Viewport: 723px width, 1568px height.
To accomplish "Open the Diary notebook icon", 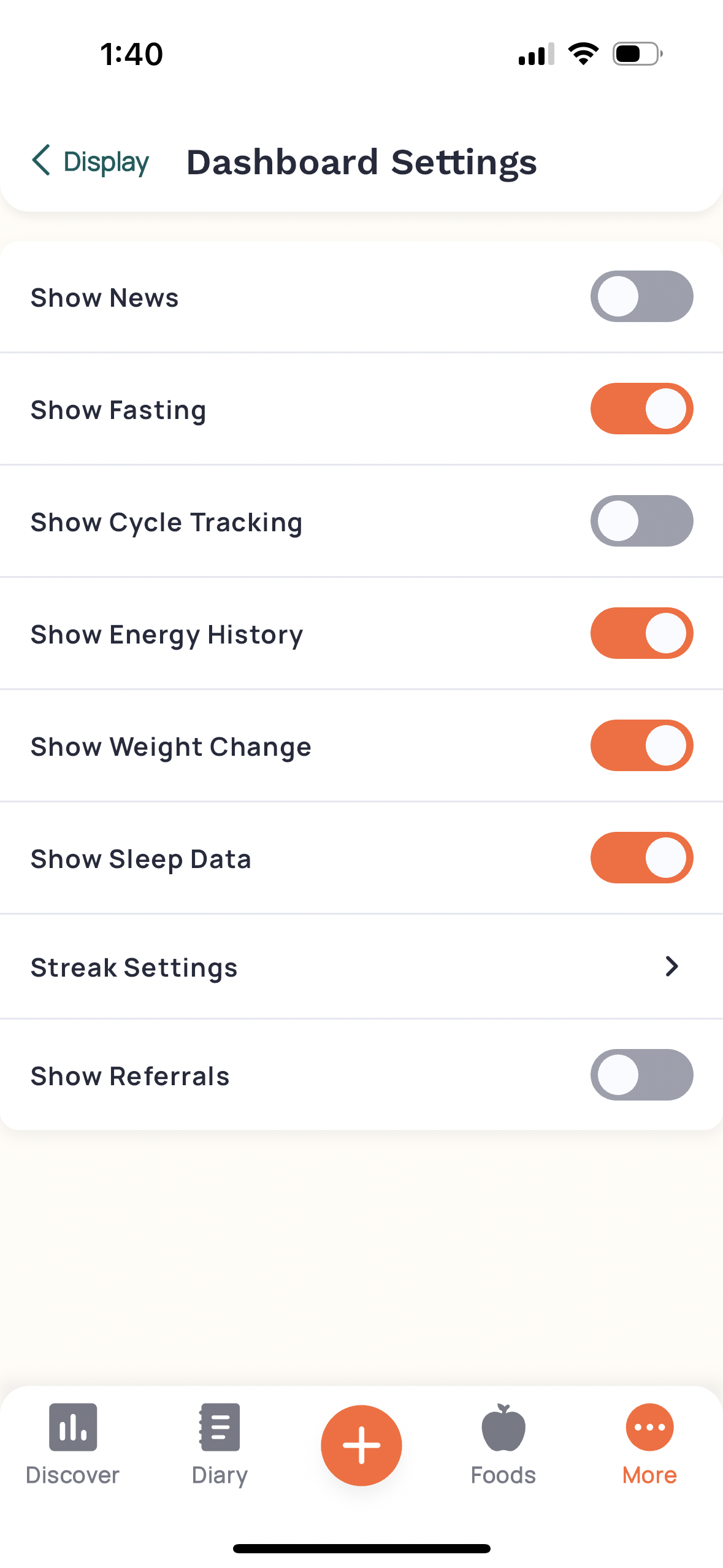I will [219, 1428].
